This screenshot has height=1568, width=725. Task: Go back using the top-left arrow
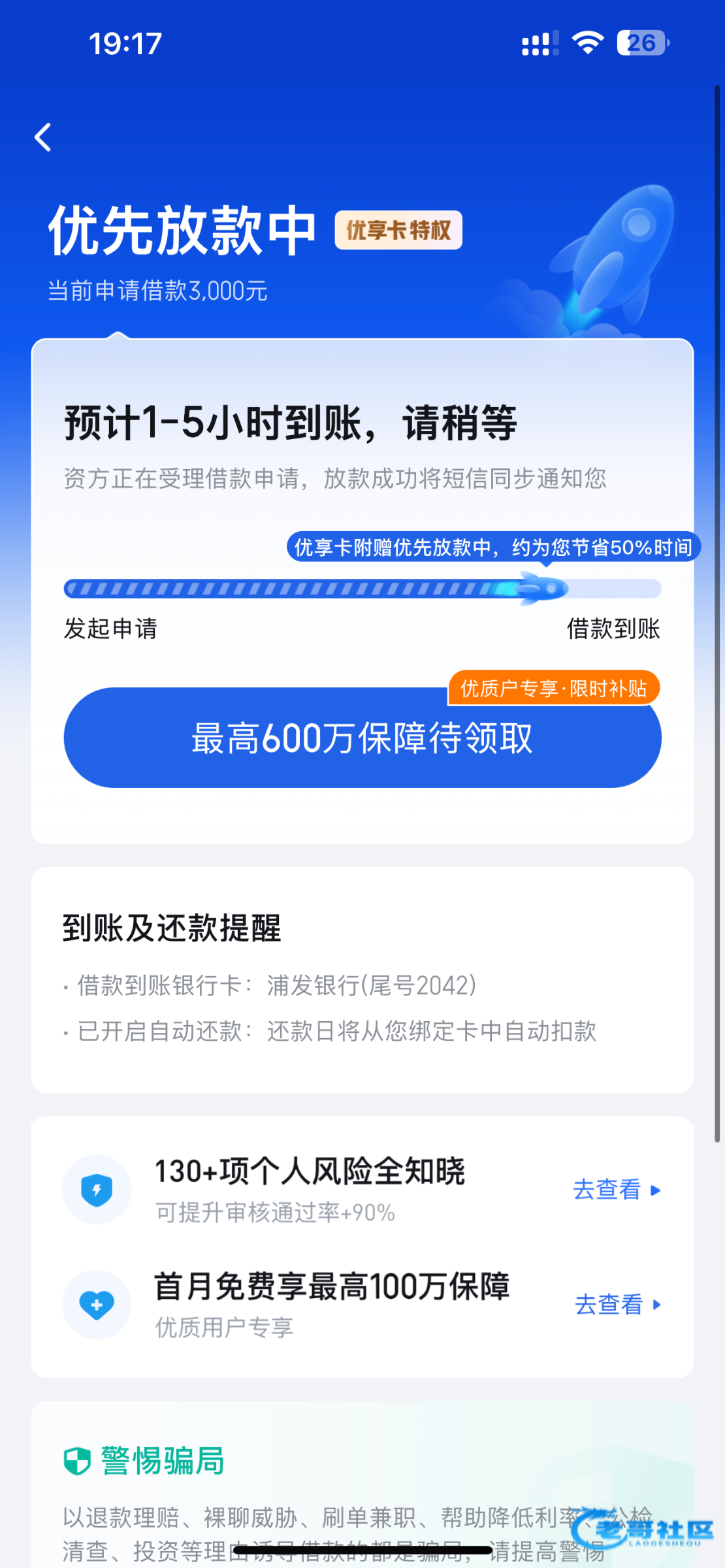click(x=43, y=137)
